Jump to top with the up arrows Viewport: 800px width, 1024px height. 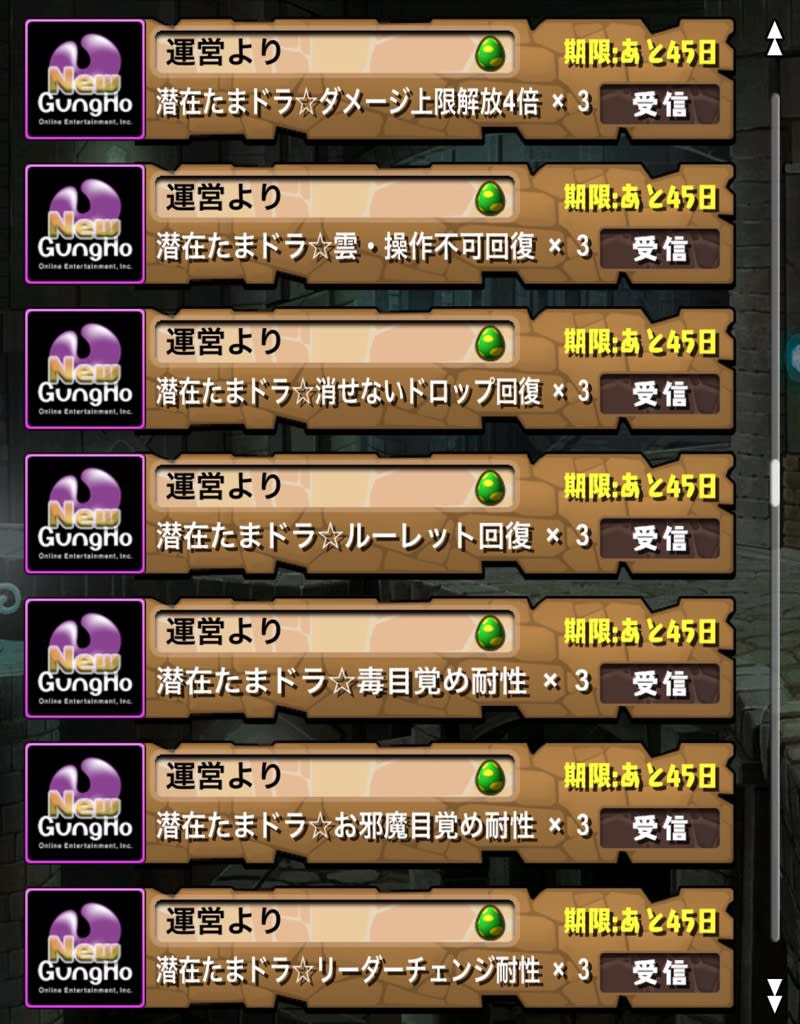click(x=774, y=38)
